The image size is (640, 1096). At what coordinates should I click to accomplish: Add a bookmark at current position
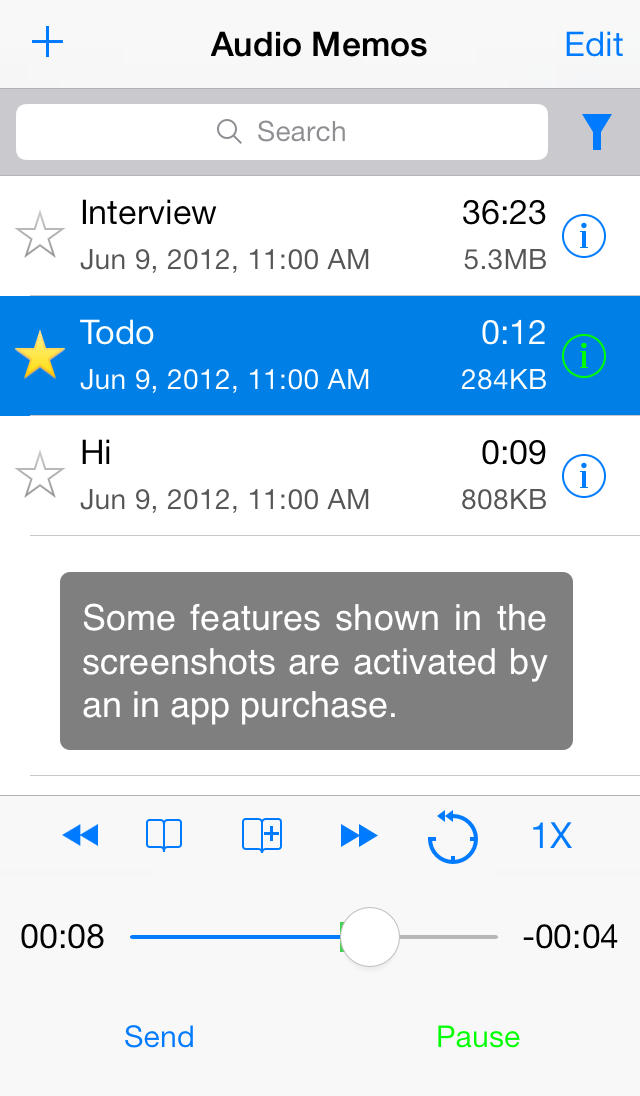click(x=263, y=835)
